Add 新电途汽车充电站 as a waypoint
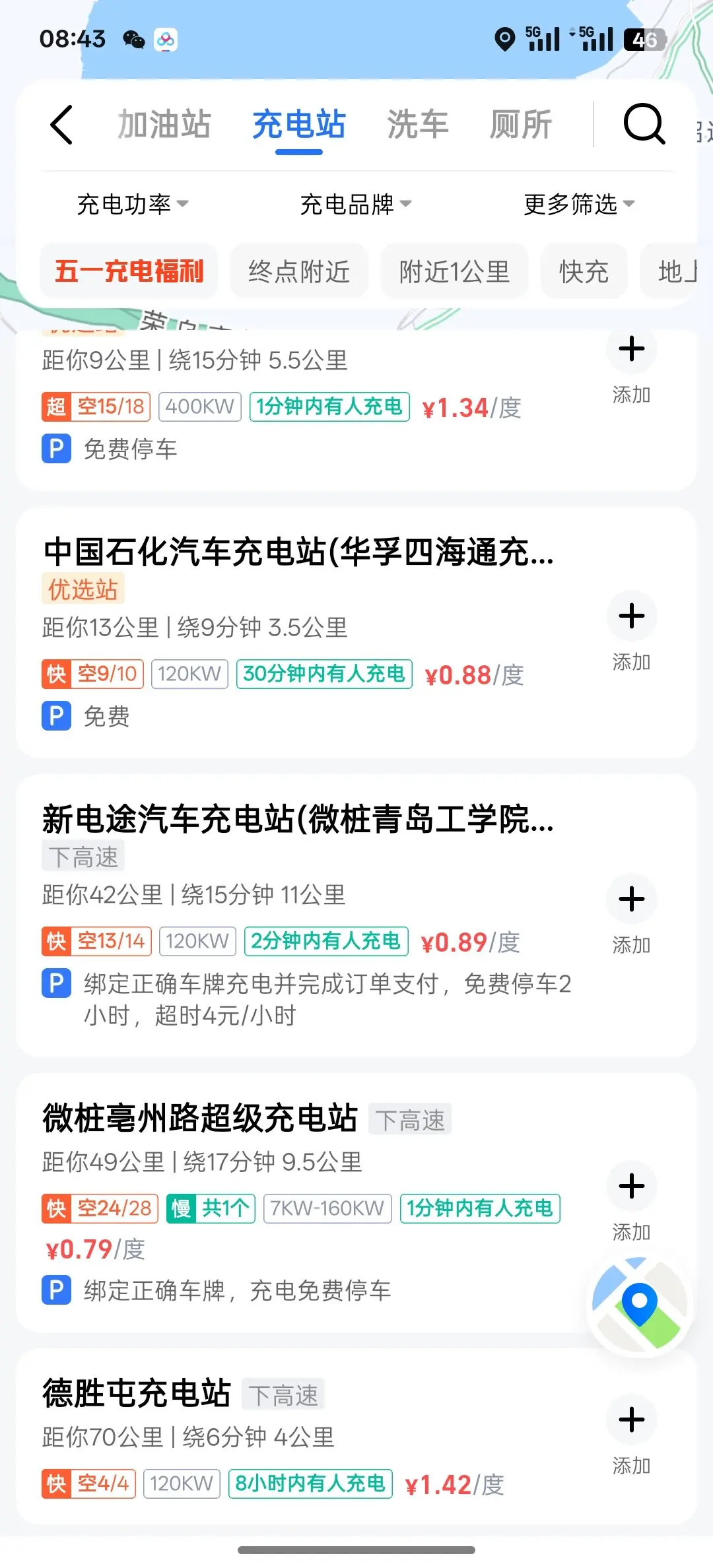Viewport: 713px width, 1568px height. (632, 913)
